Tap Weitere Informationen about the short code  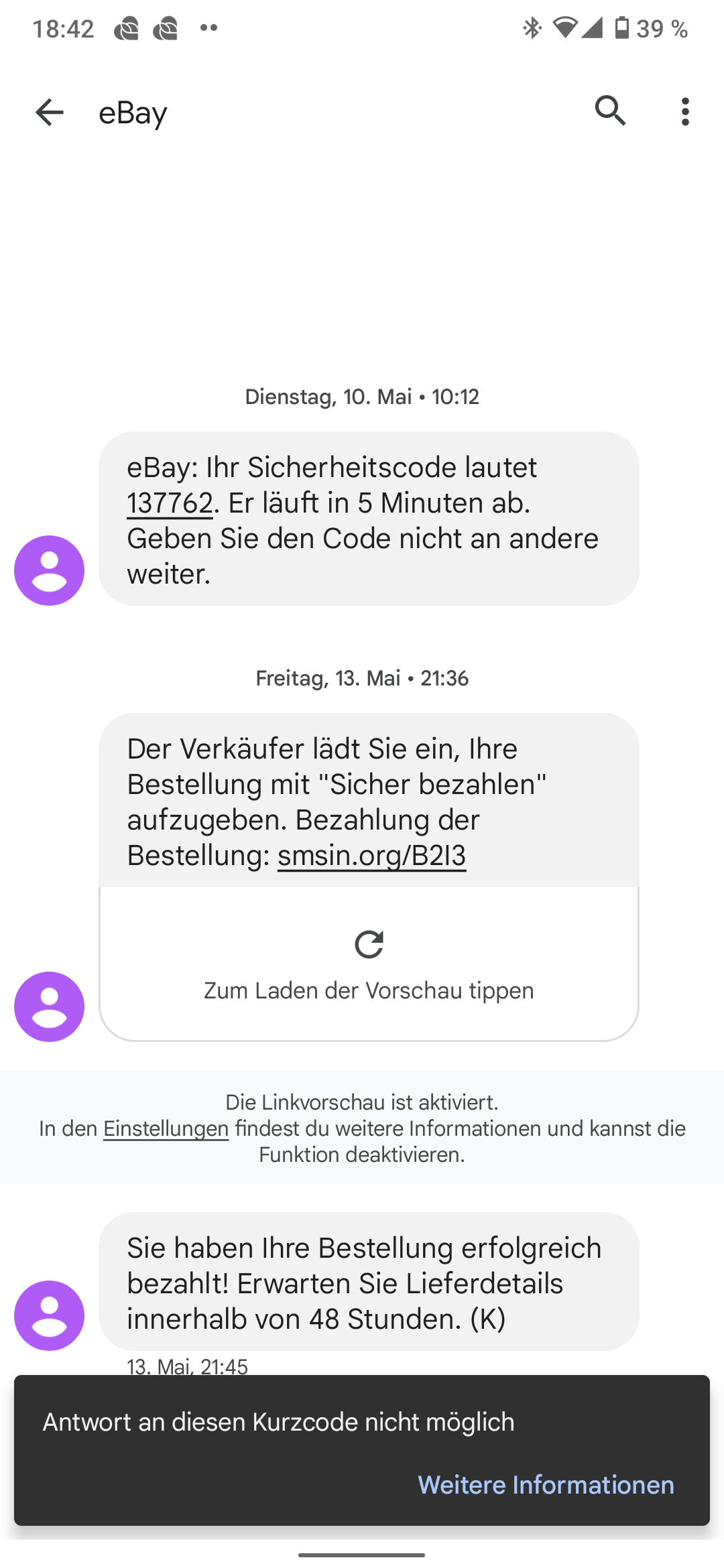click(x=546, y=1485)
